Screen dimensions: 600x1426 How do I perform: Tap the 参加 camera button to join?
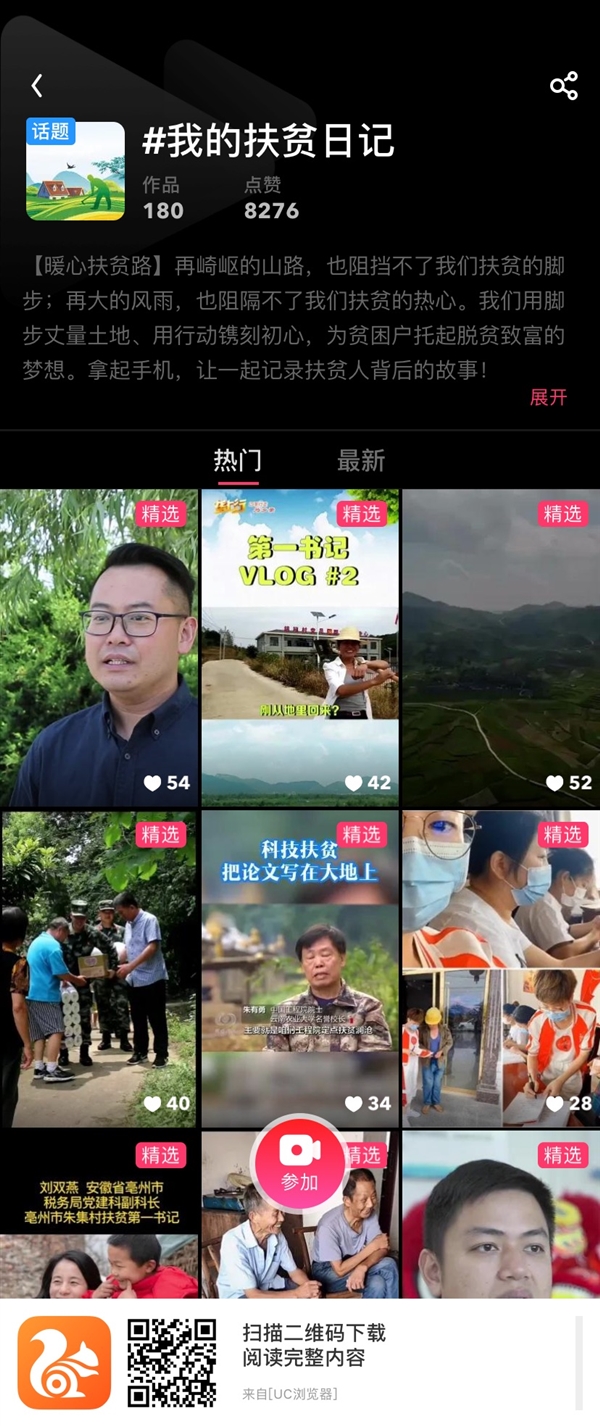300,1163
